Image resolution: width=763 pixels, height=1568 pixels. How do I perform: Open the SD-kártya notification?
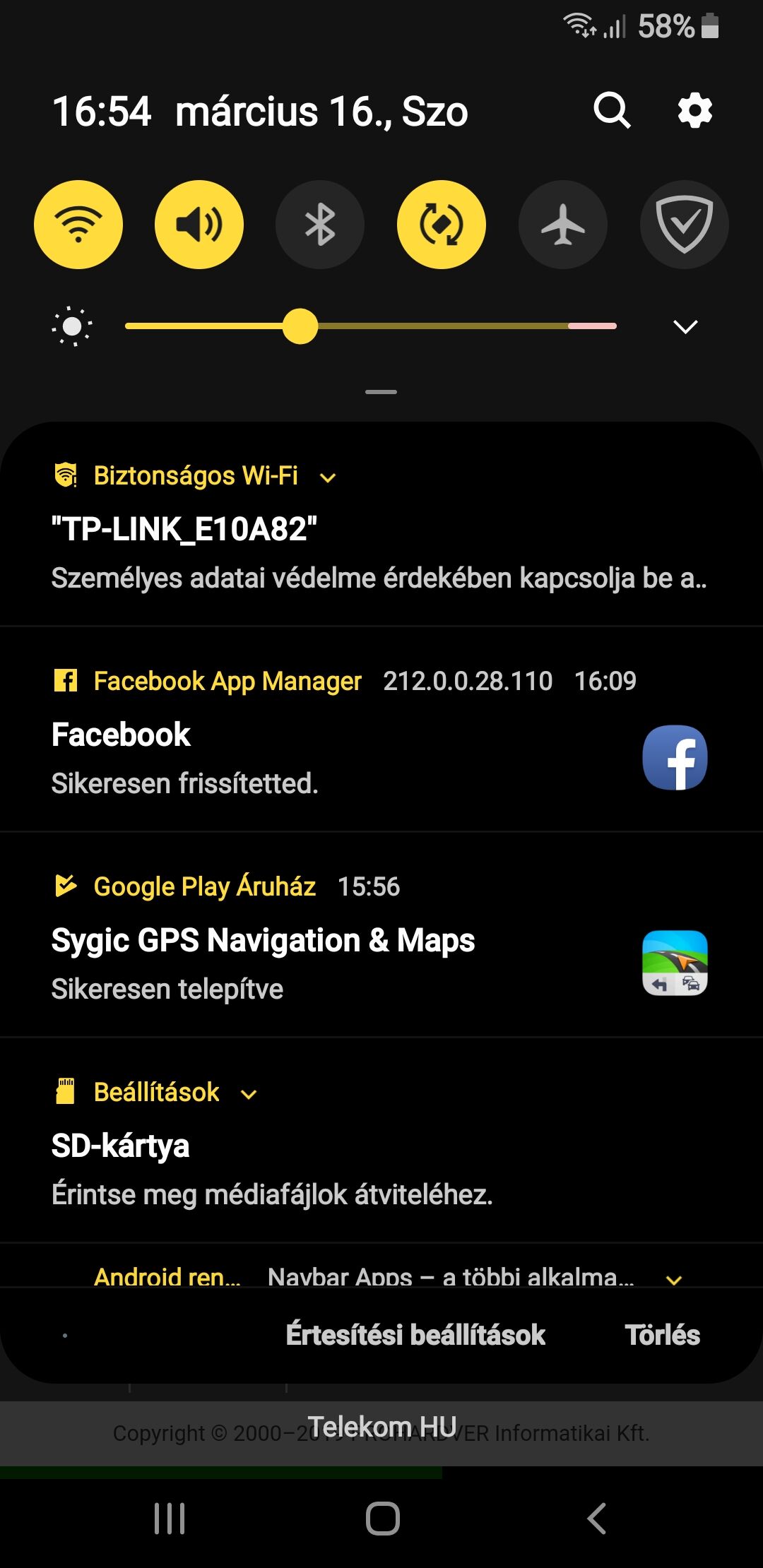tap(381, 1141)
